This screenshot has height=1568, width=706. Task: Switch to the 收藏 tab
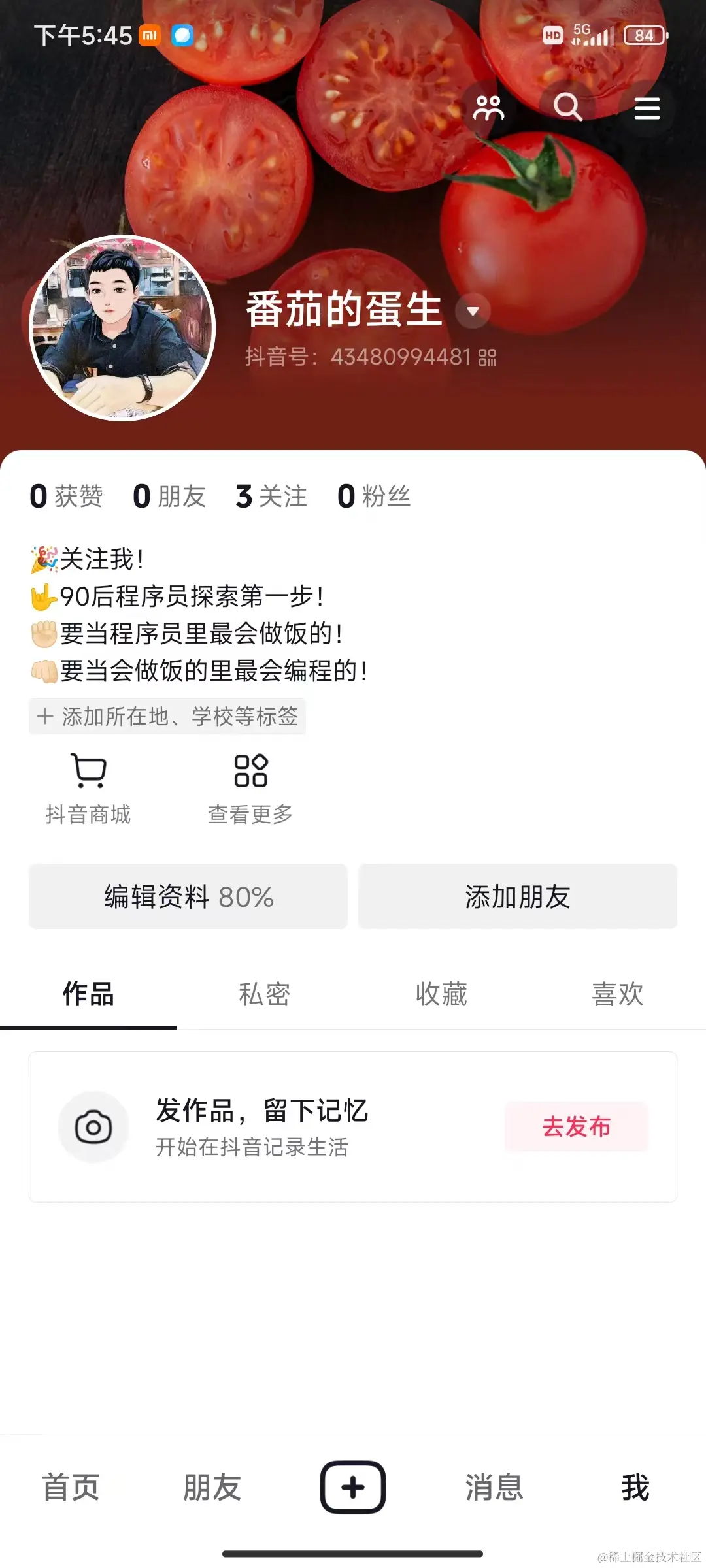(441, 994)
